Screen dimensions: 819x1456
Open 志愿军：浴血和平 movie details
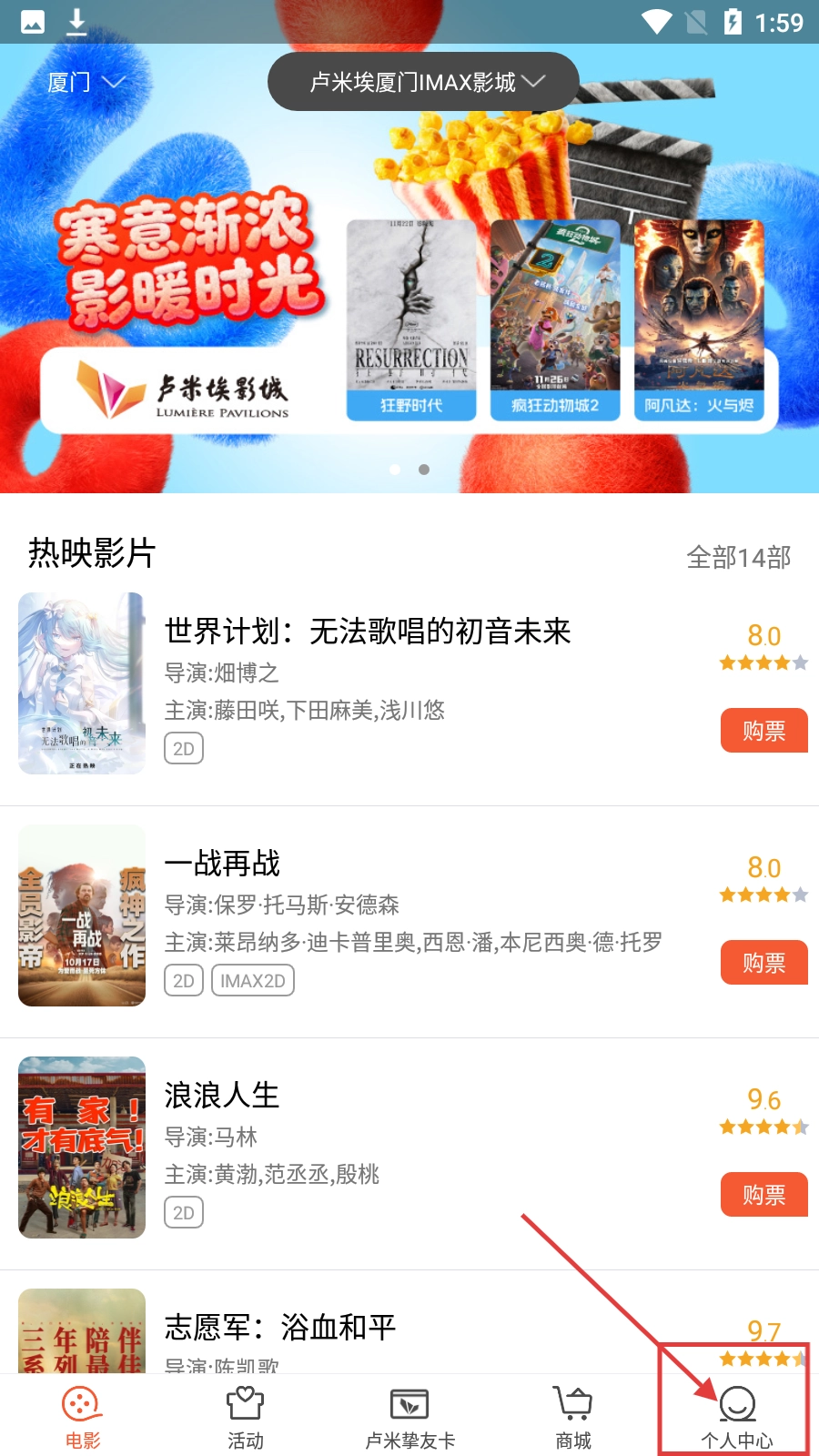(x=280, y=1328)
